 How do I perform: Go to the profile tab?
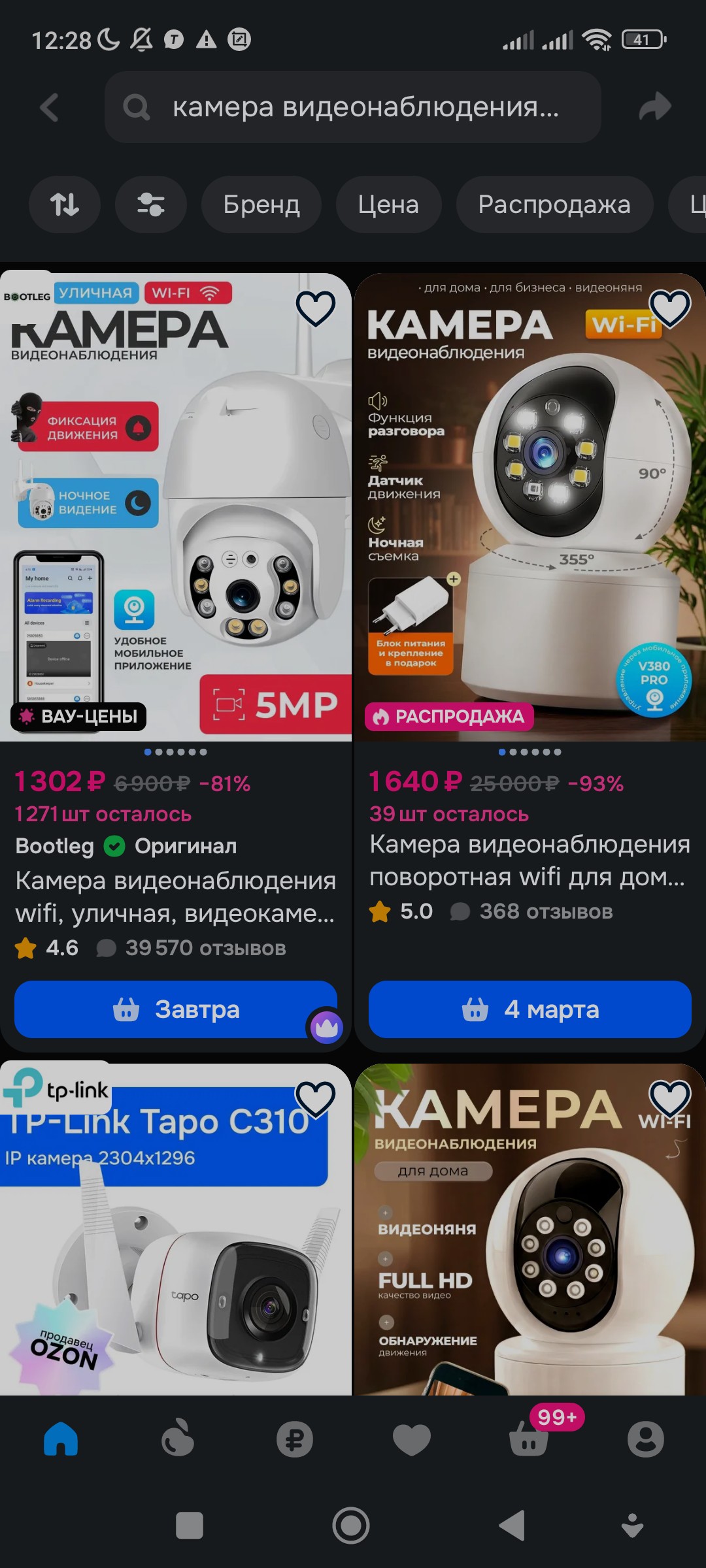(645, 1439)
